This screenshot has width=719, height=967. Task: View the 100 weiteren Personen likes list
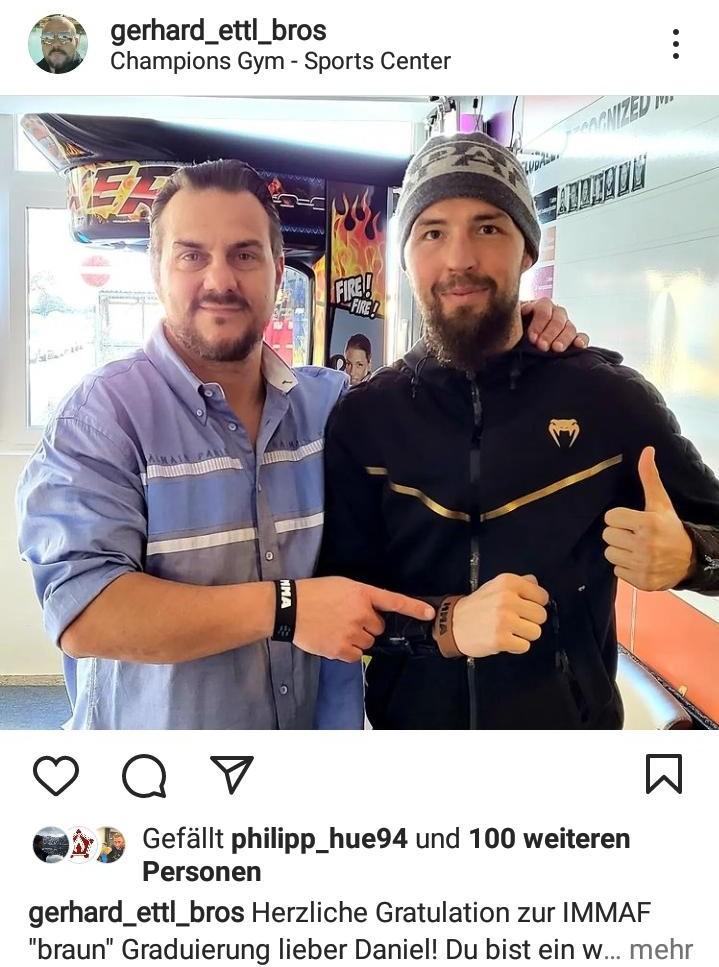click(548, 839)
